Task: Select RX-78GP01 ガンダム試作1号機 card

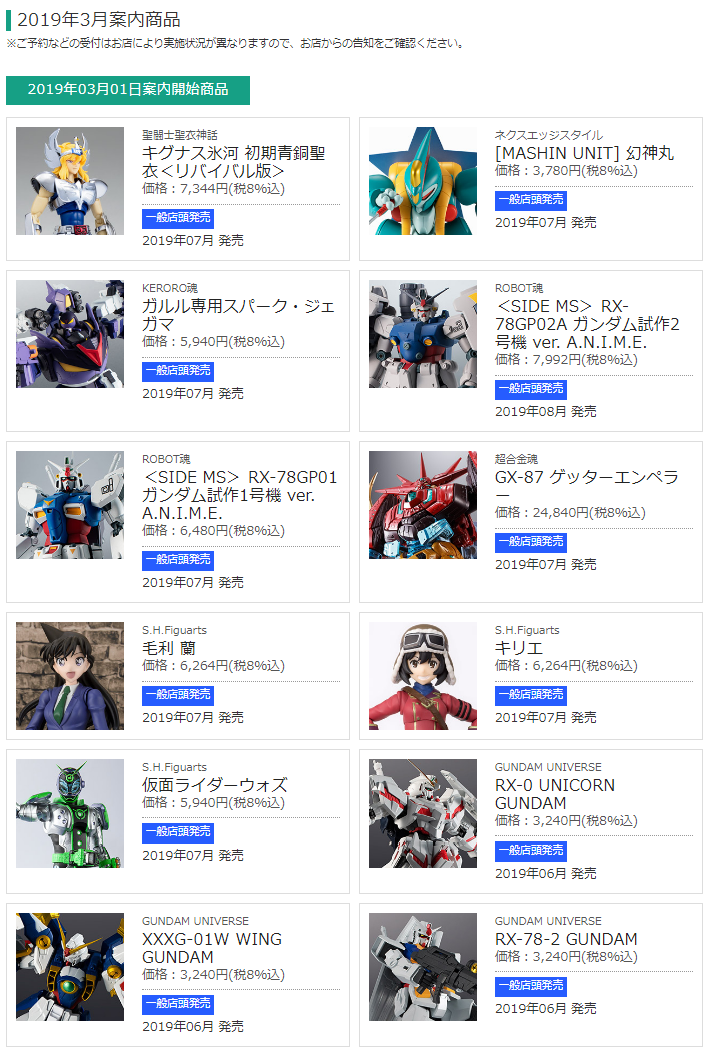Action: tap(240, 495)
